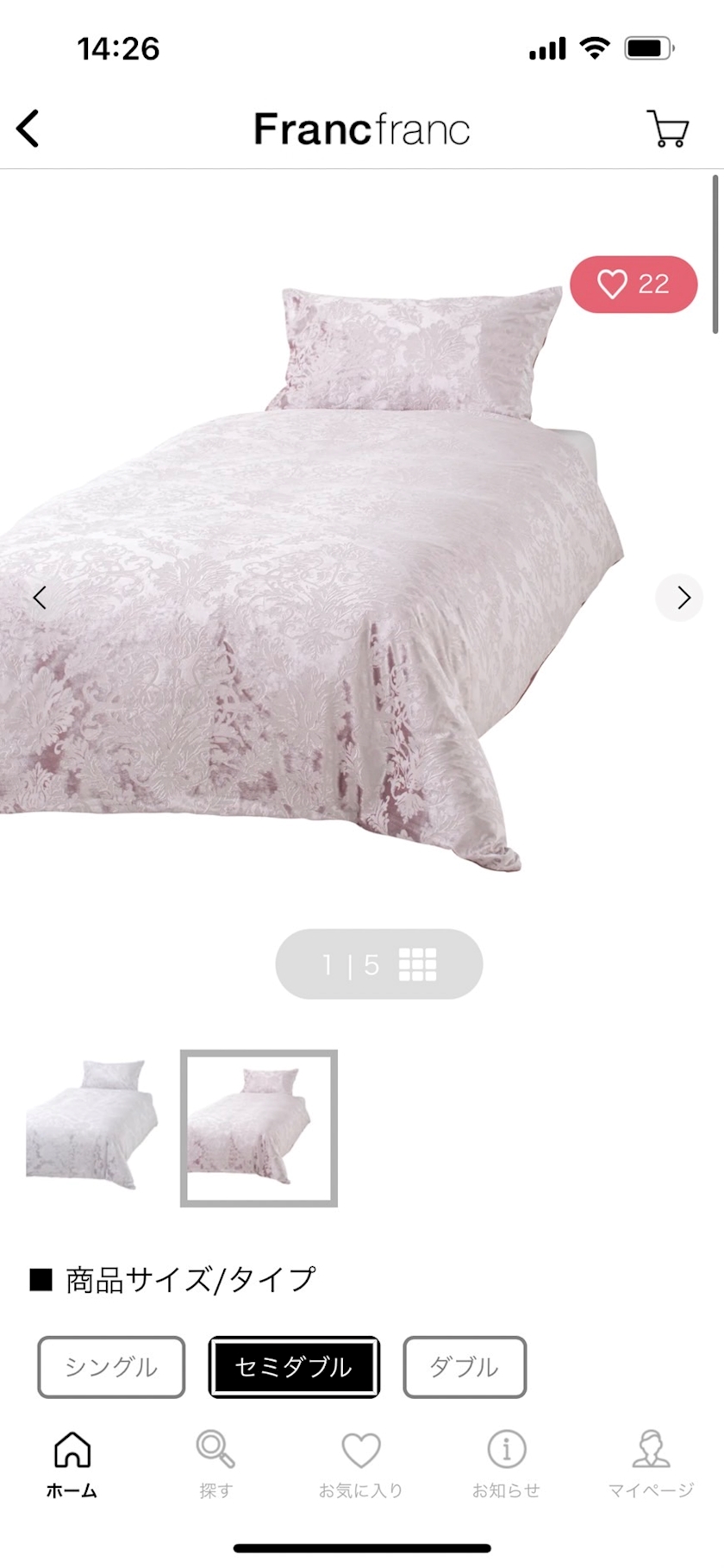Tap the heart favorite button showing 22
The height and width of the screenshot is (1568, 724).
point(633,285)
